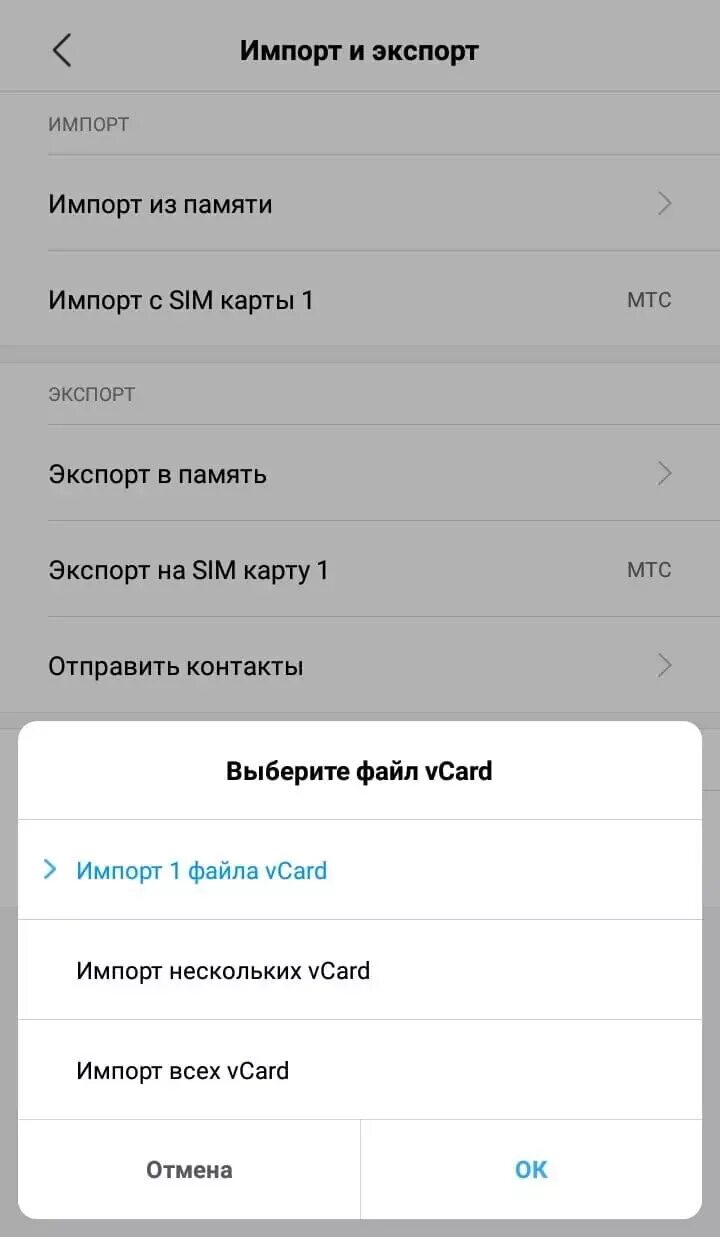Viewport: 720px width, 1237px height.
Task: Tap Отмена to cancel the dialog
Action: 189,1169
